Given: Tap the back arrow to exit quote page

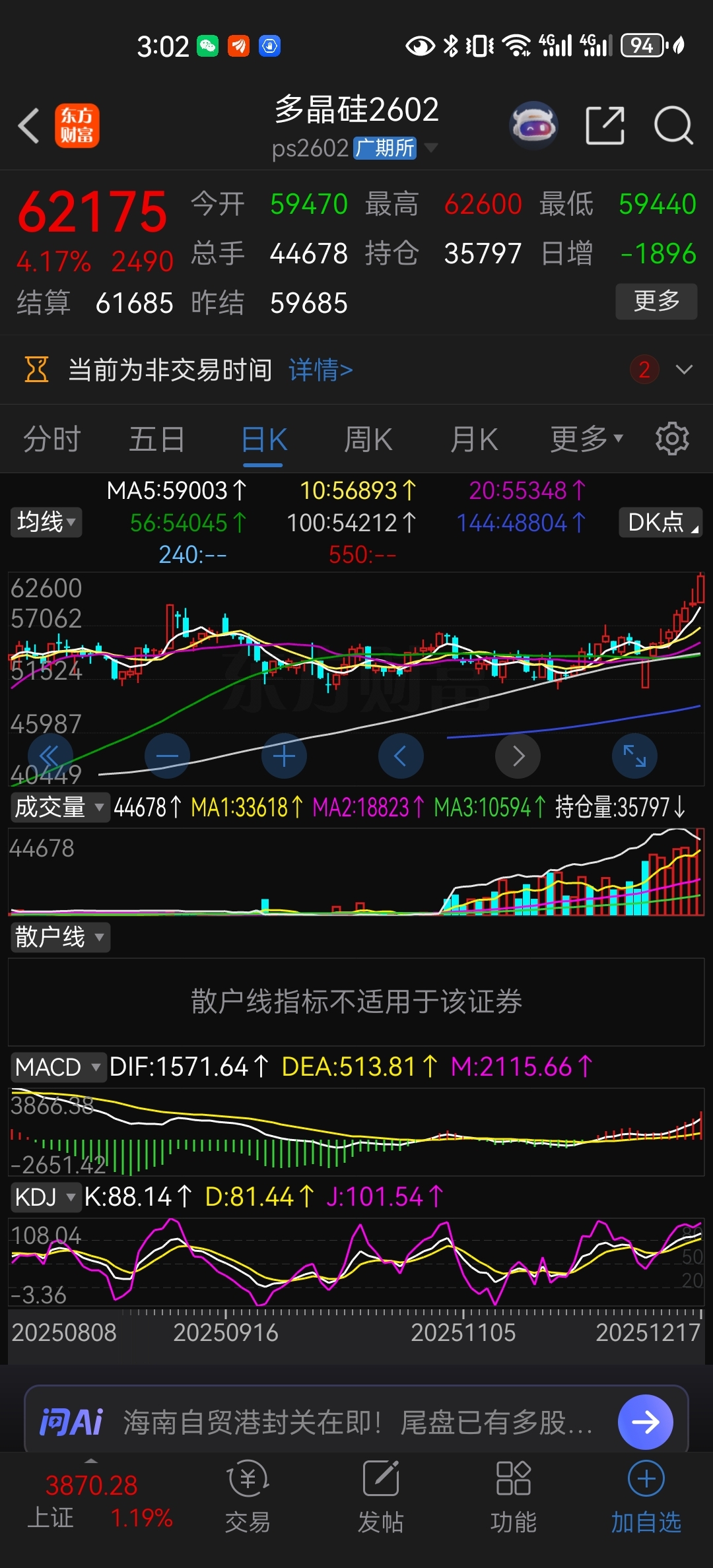Looking at the screenshot, I should (x=29, y=125).
